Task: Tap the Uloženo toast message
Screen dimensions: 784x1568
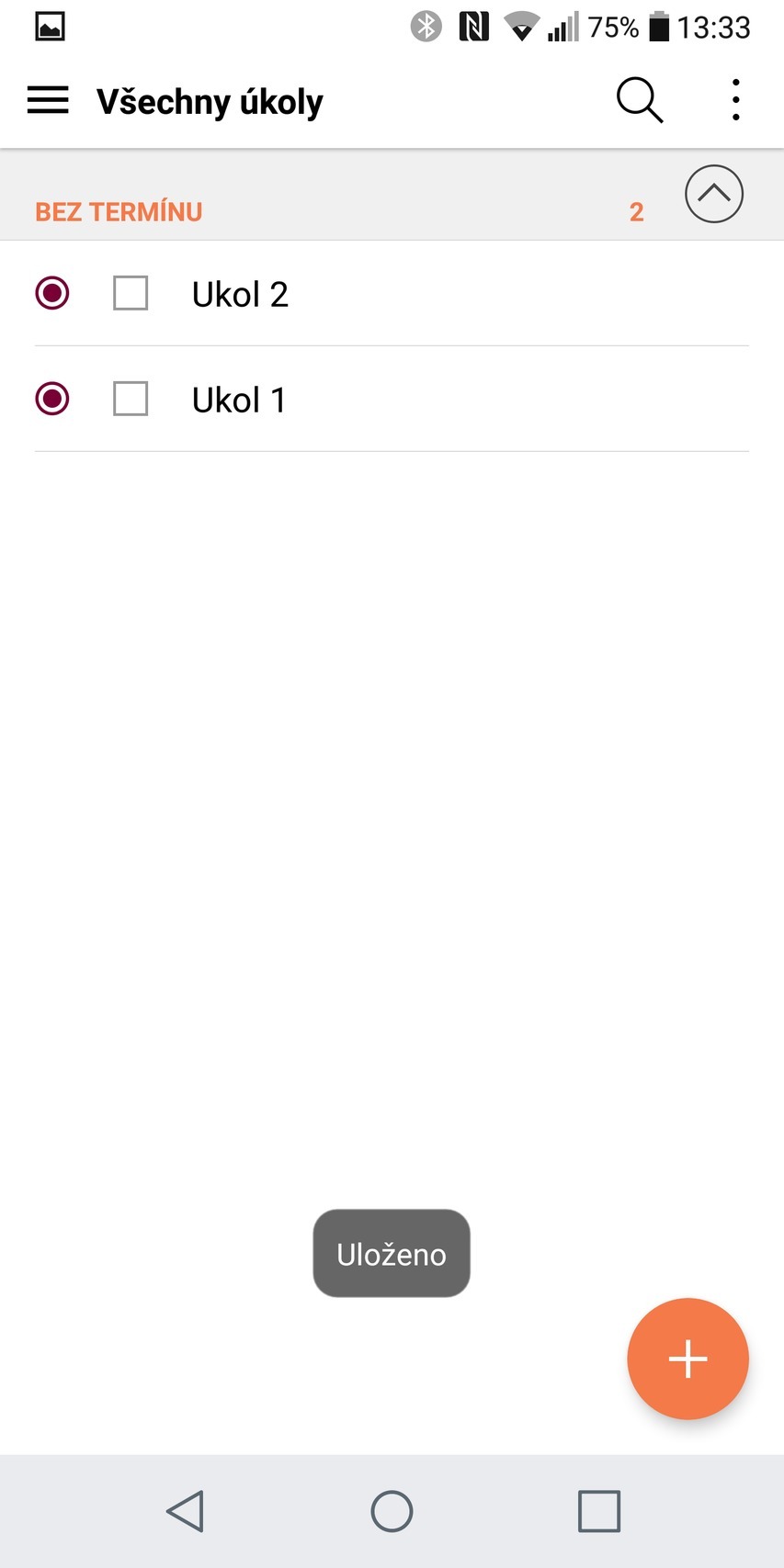Action: [x=391, y=1253]
